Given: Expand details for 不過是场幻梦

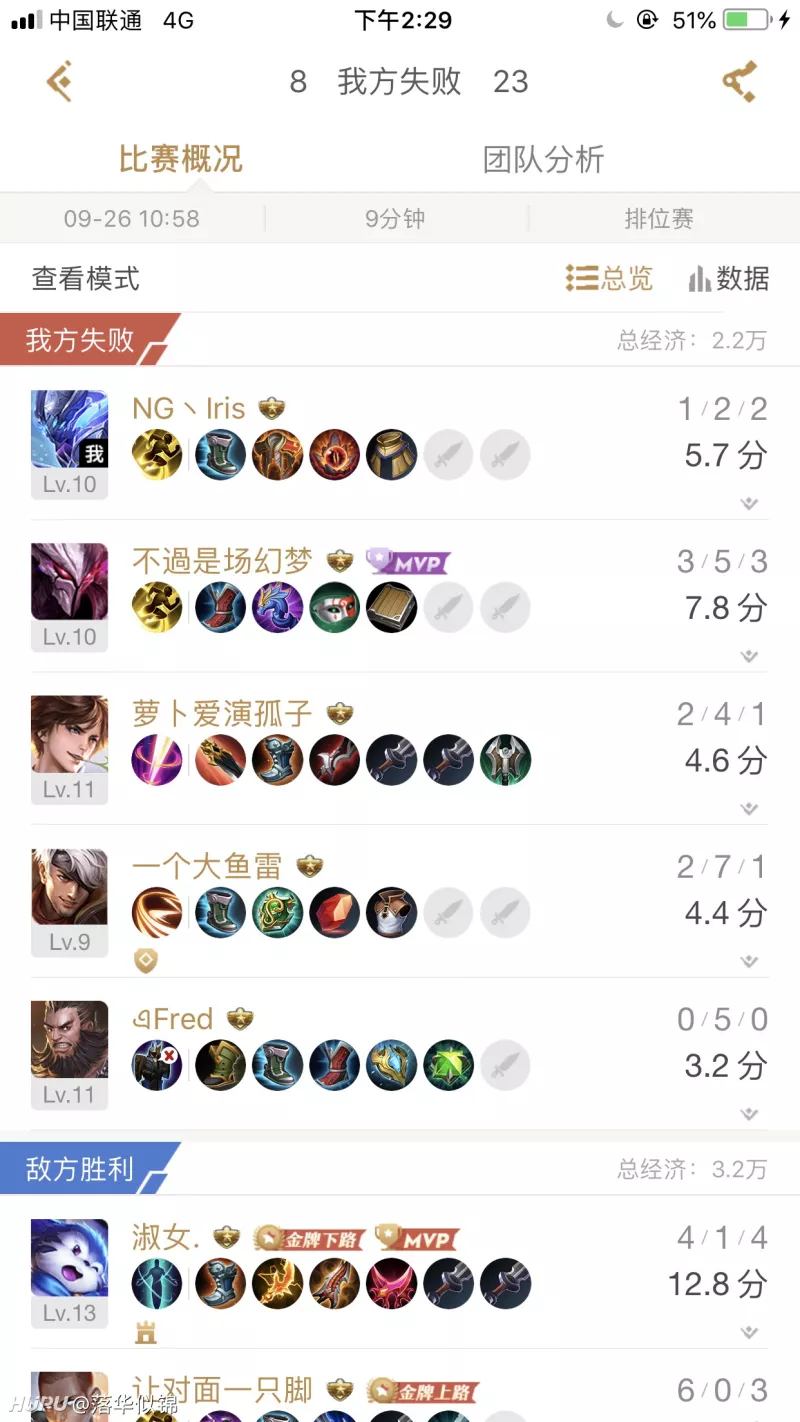Looking at the screenshot, I should click(x=749, y=656).
